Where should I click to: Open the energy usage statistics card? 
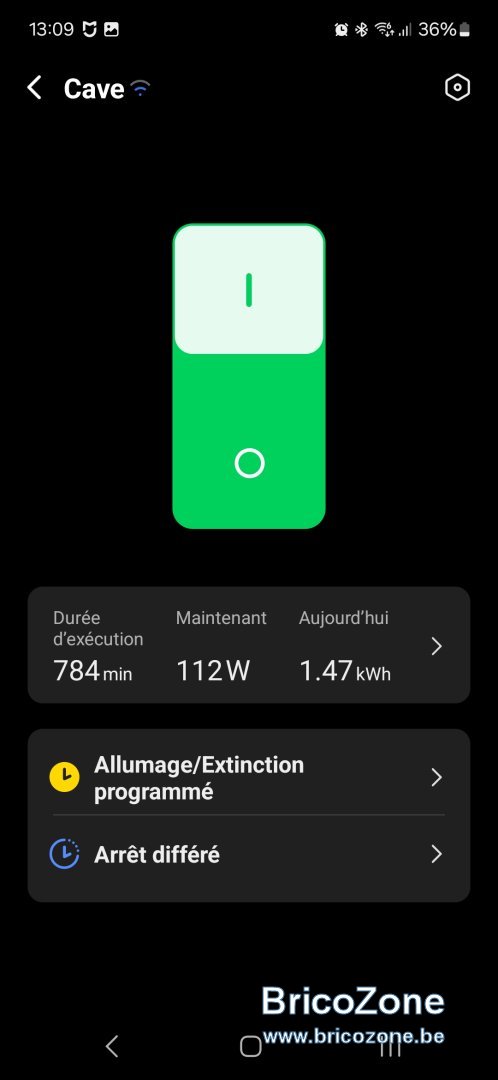pyautogui.click(x=249, y=645)
